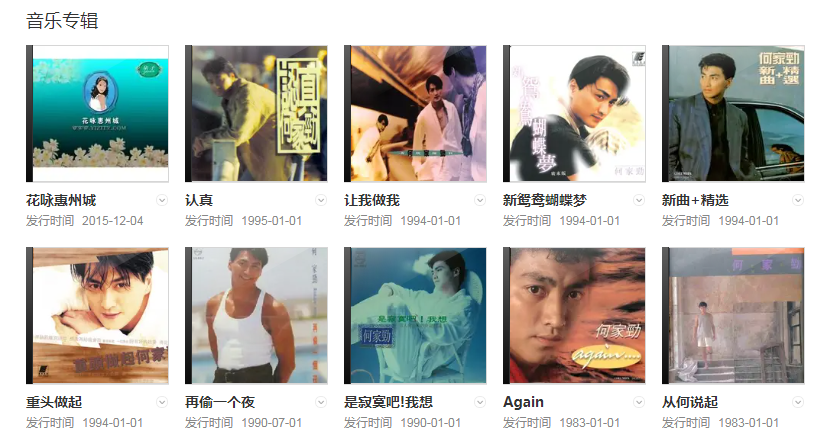
Task: Expand the arrow beside 重头做起
Action: 162,402
